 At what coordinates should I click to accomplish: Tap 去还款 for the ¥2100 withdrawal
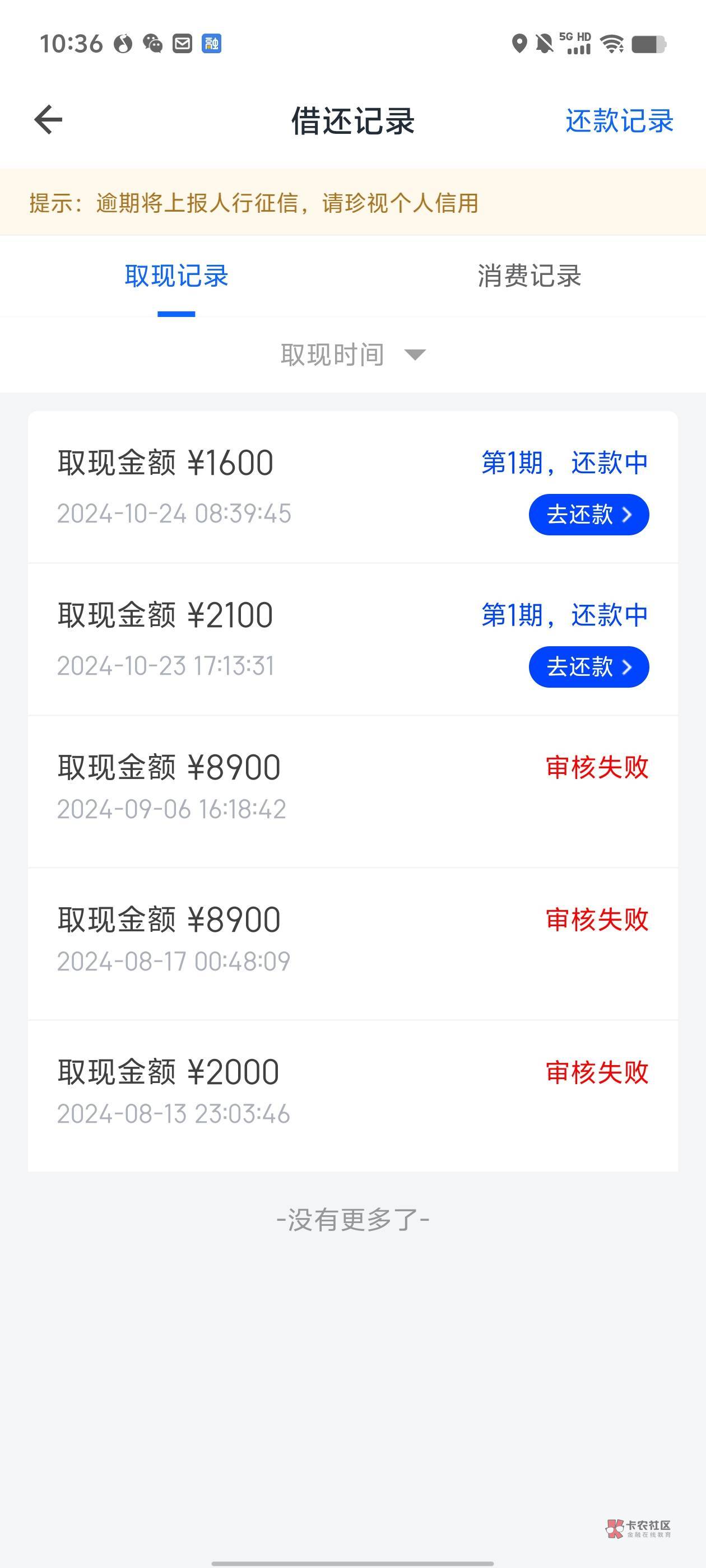pyautogui.click(x=588, y=667)
